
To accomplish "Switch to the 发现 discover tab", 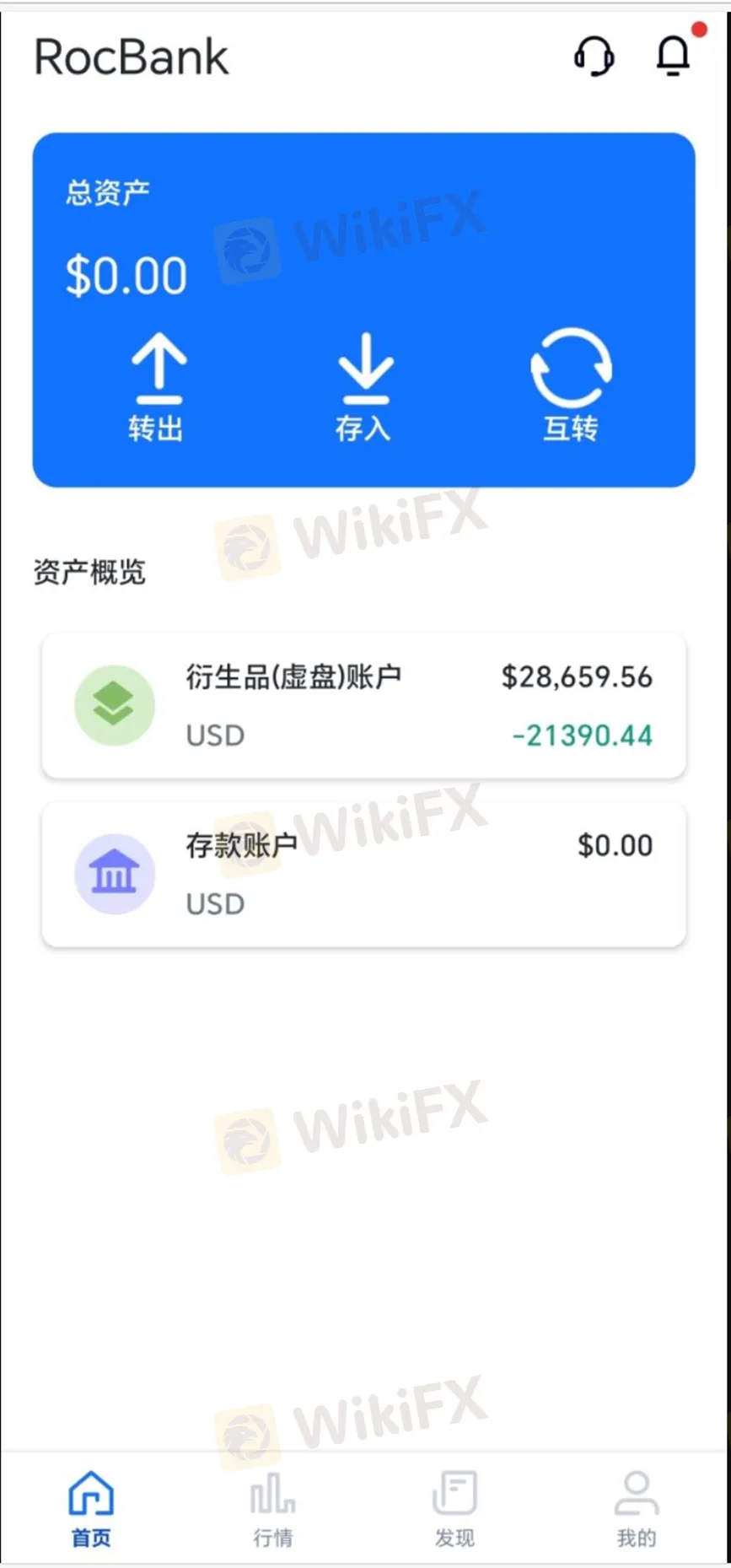I will [x=454, y=1507].
